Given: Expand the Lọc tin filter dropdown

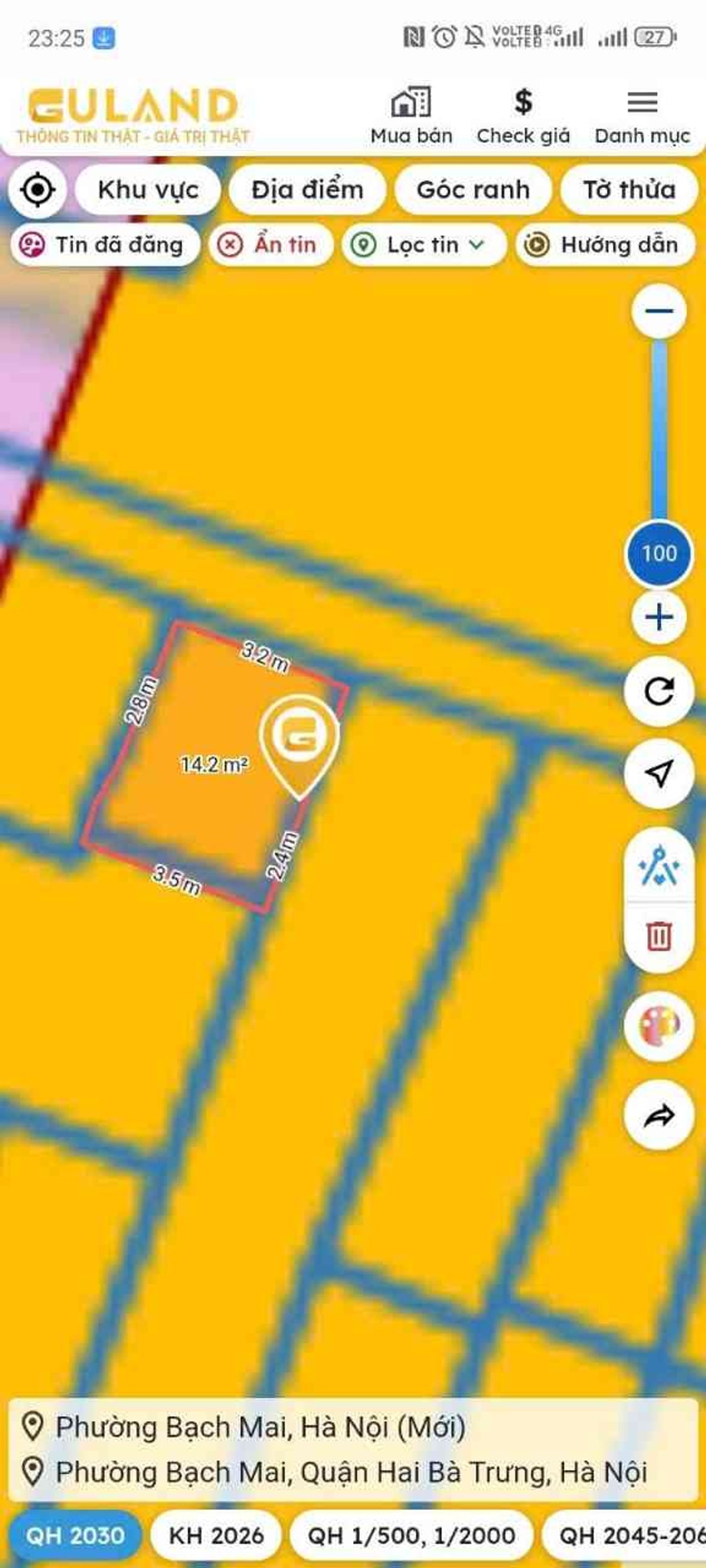Looking at the screenshot, I should [x=424, y=244].
